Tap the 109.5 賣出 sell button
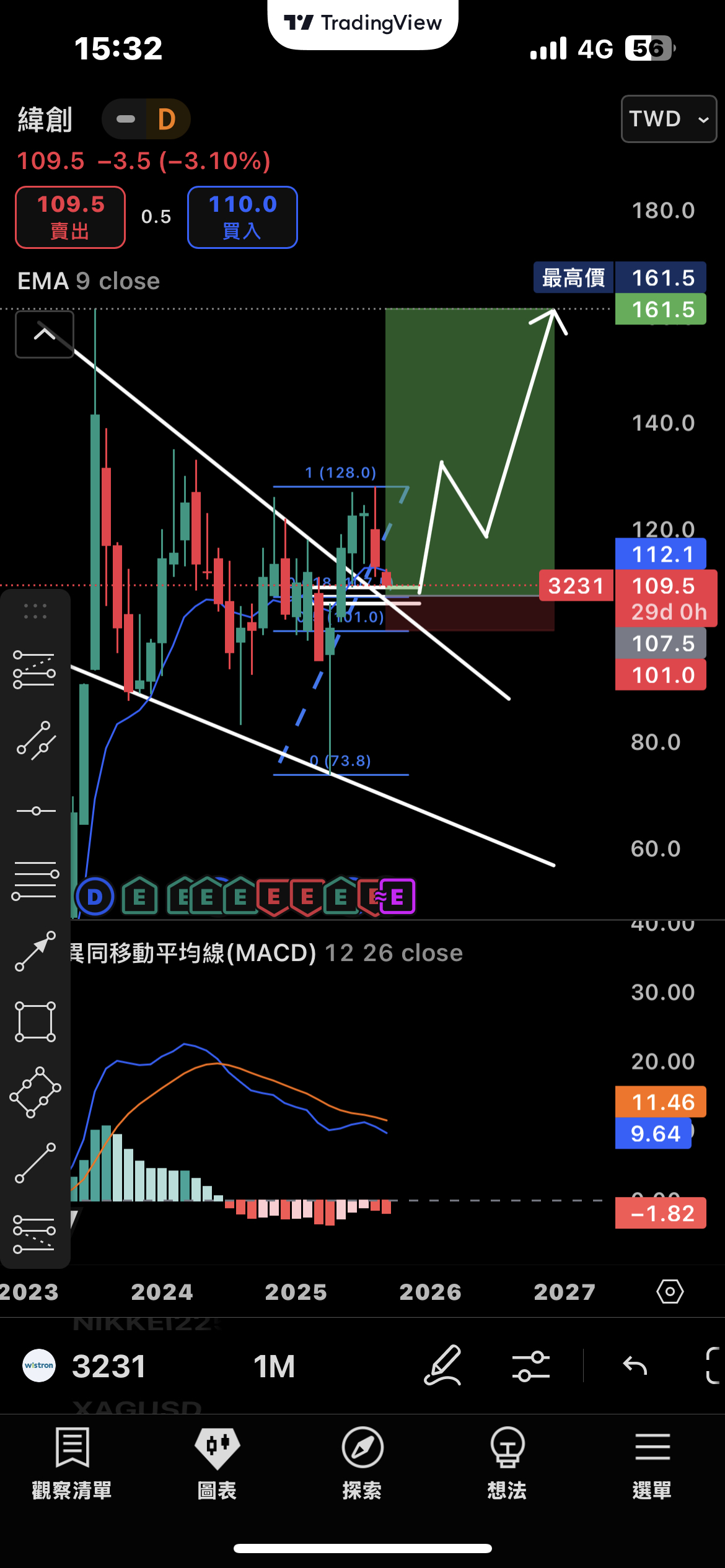The height and width of the screenshot is (1568, 725). pyautogui.click(x=71, y=217)
